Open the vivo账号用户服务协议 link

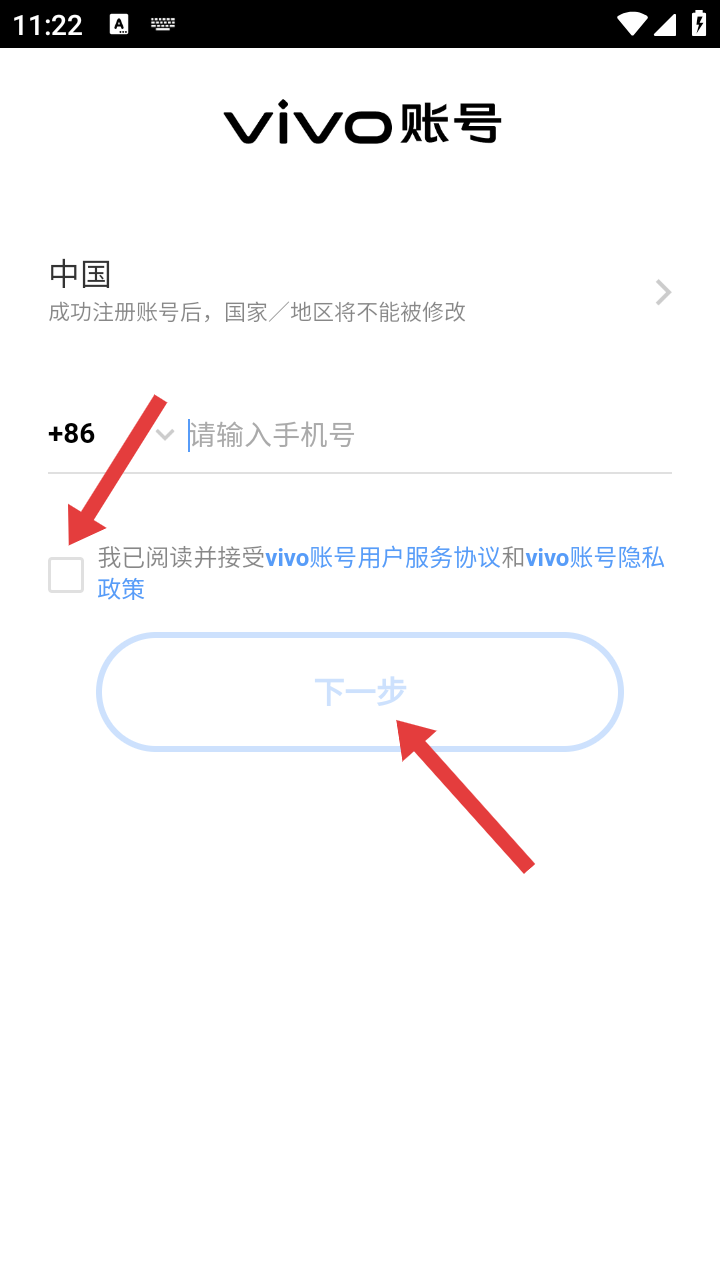point(383,558)
